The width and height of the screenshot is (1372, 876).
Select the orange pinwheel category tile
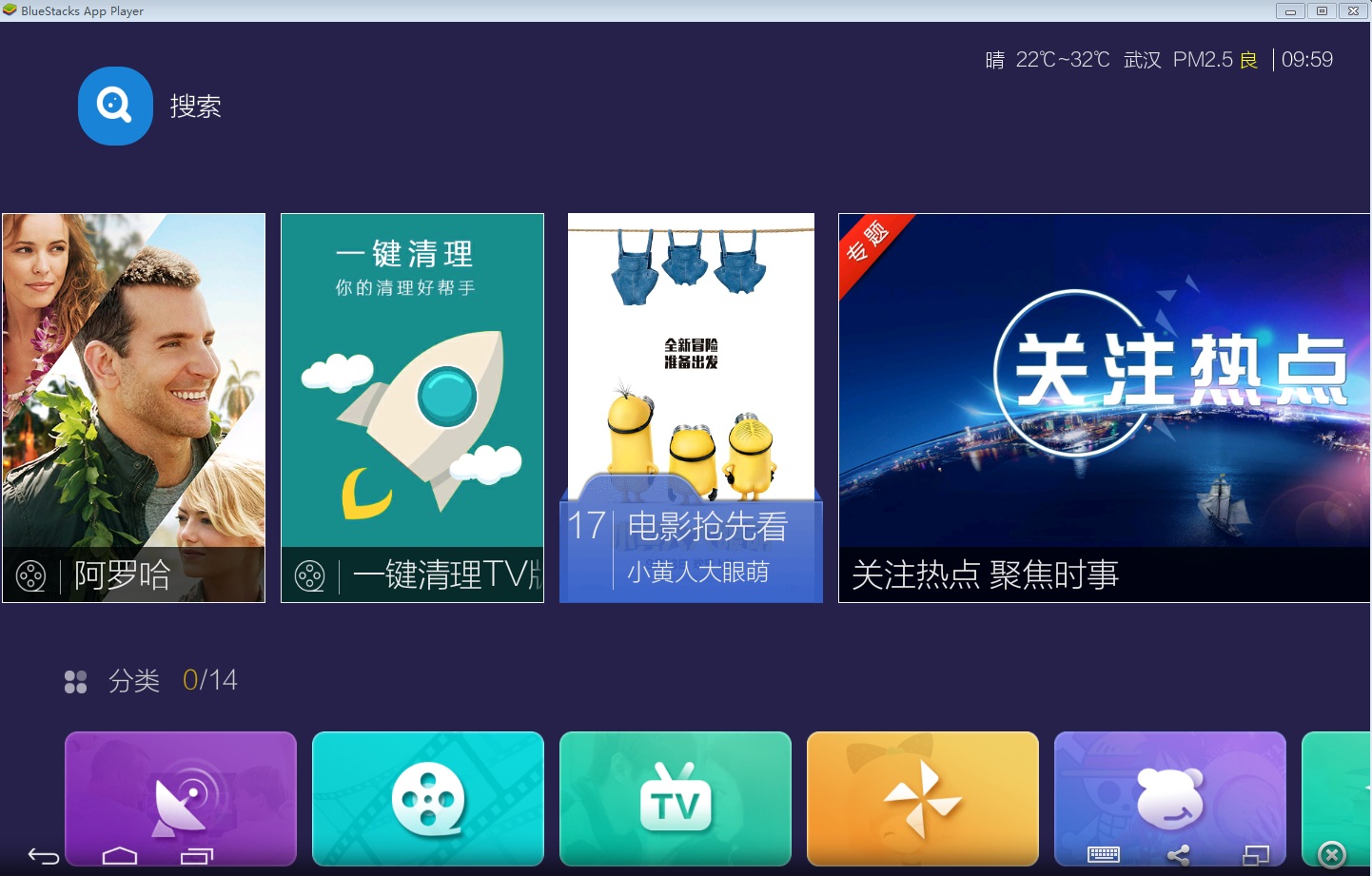(923, 797)
